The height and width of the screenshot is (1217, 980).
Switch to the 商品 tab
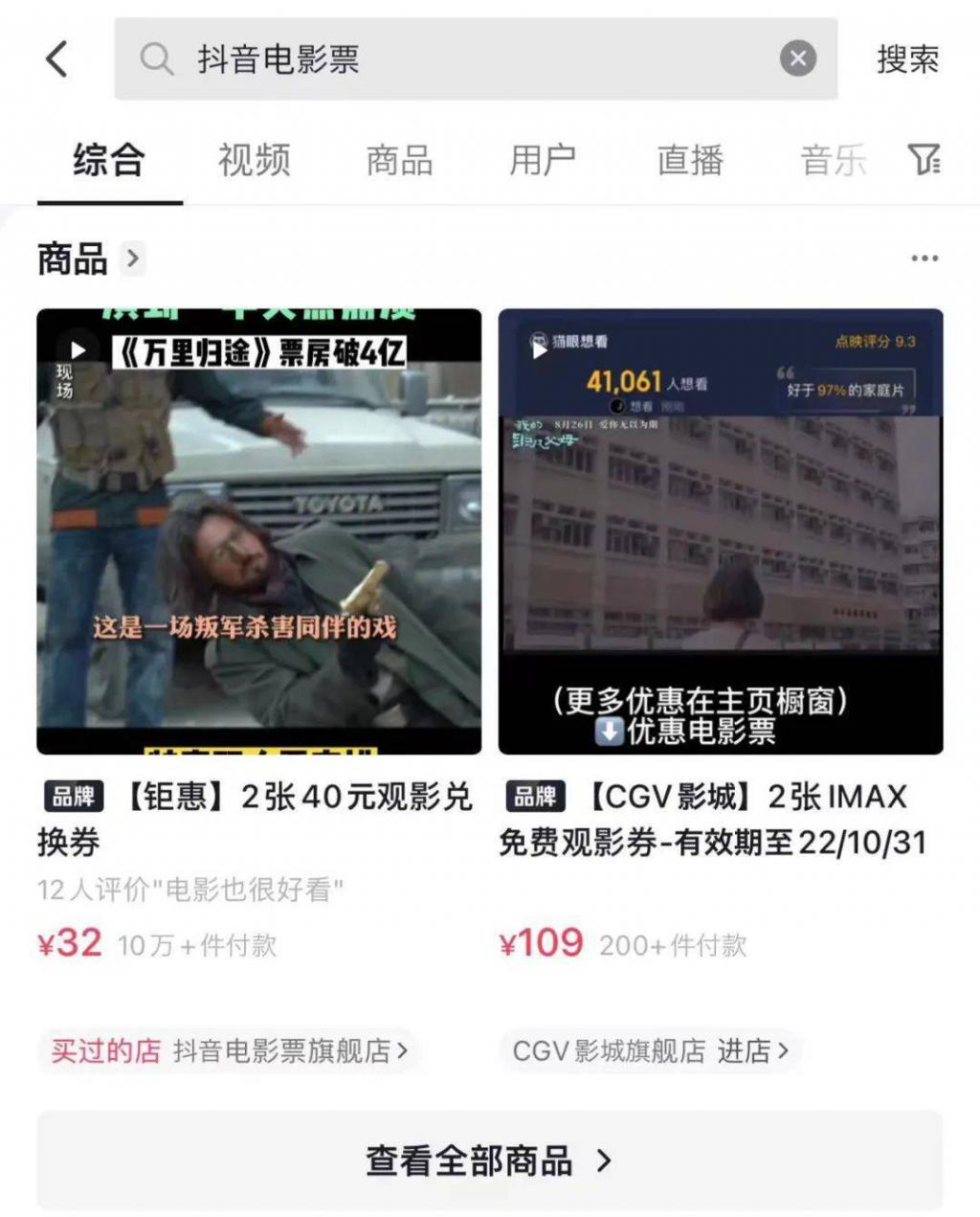click(399, 160)
